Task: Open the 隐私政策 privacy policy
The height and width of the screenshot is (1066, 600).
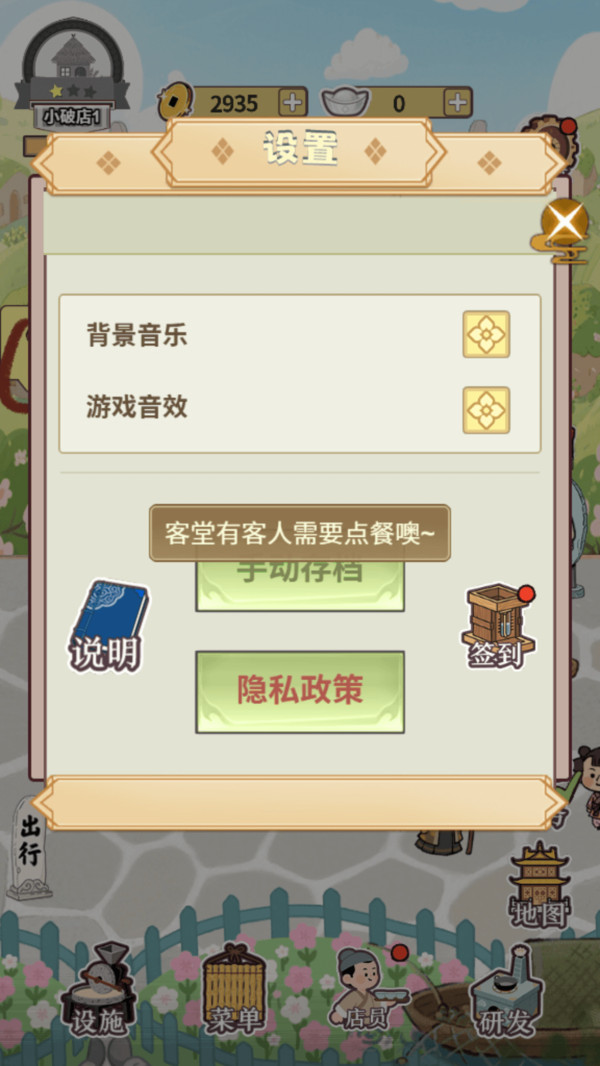Action: click(300, 691)
